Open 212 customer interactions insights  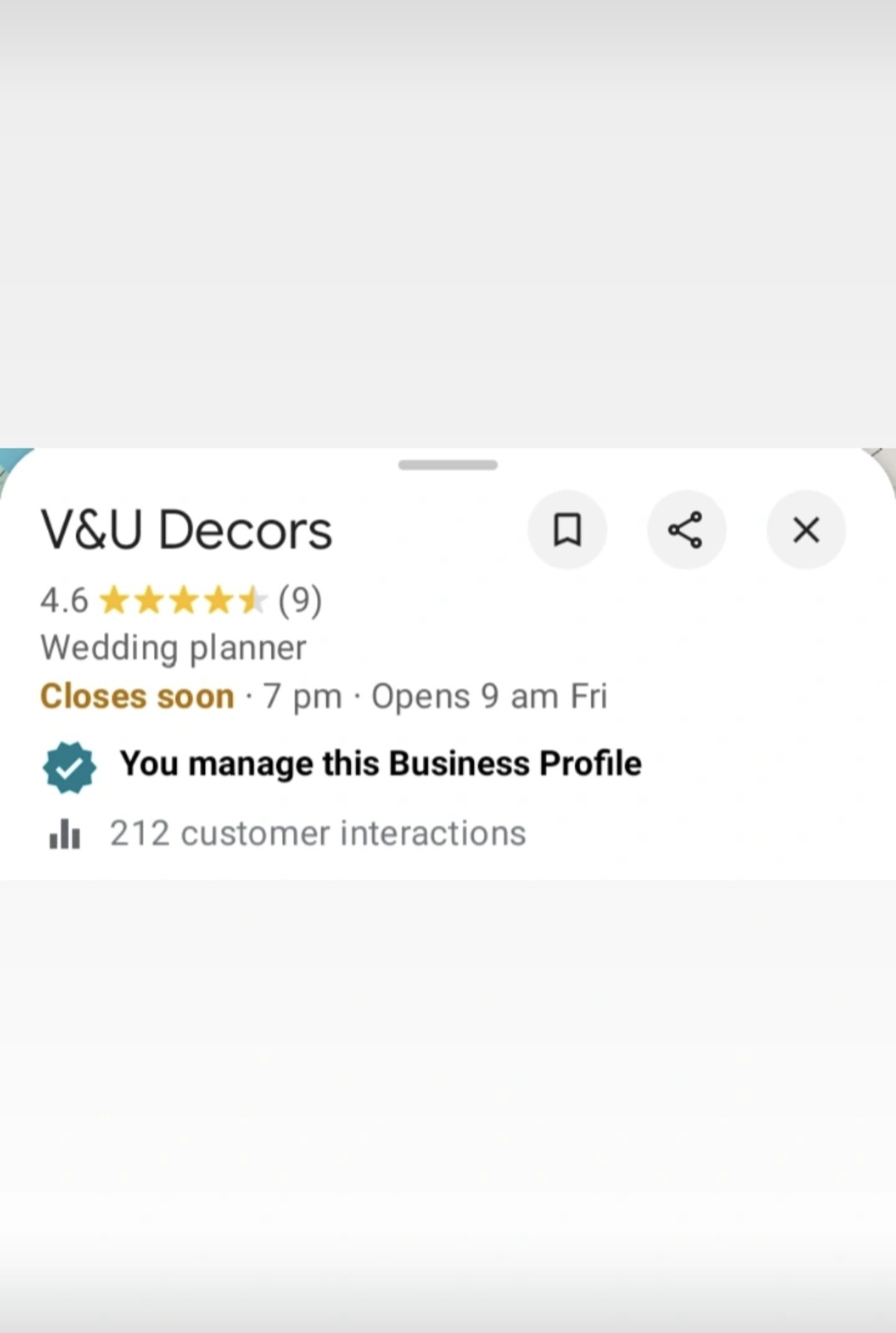(x=317, y=833)
